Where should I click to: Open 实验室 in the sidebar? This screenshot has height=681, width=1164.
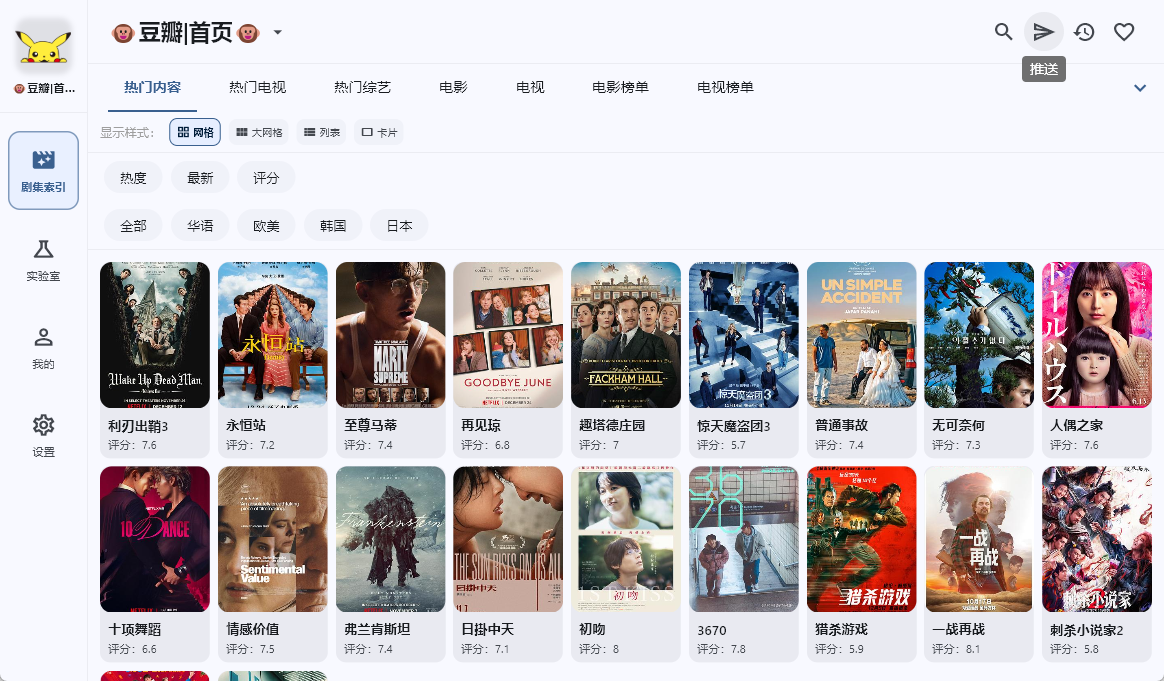coord(43,260)
